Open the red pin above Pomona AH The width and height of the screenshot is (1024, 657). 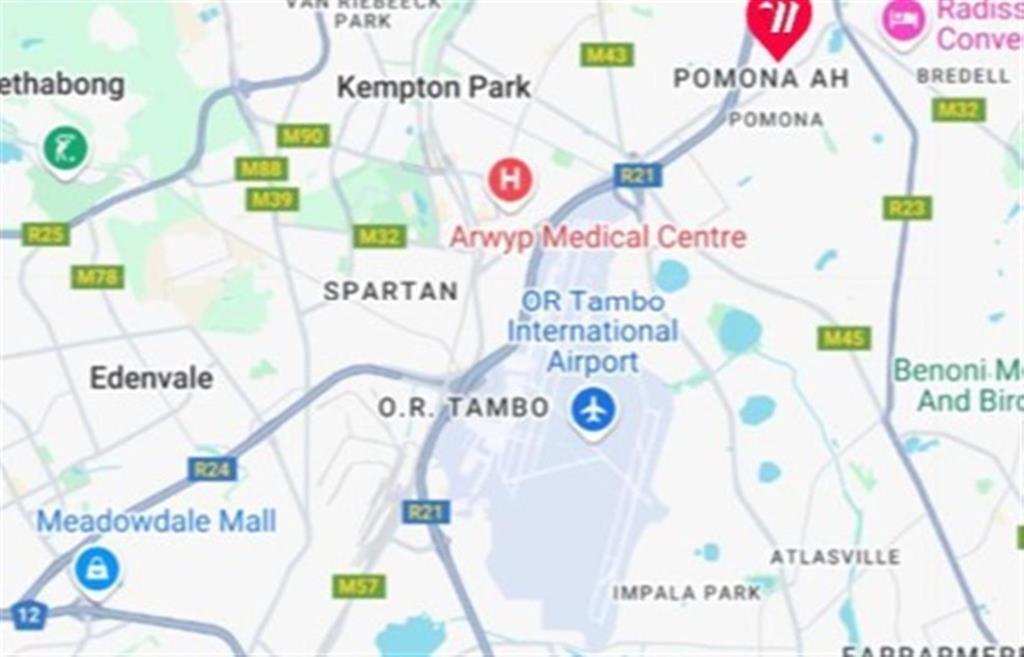tap(779, 20)
